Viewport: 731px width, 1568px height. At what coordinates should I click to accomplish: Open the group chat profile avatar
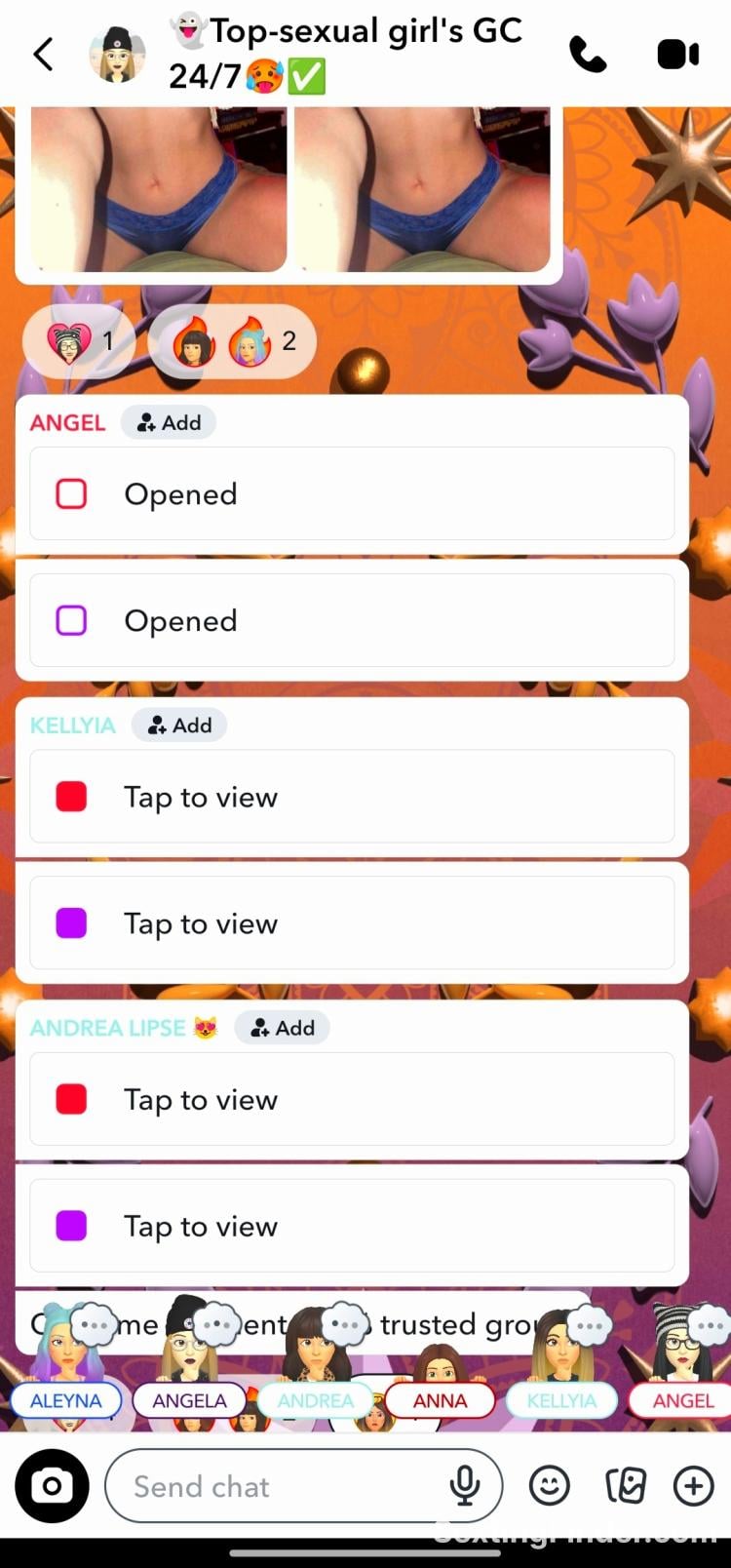pos(117,55)
